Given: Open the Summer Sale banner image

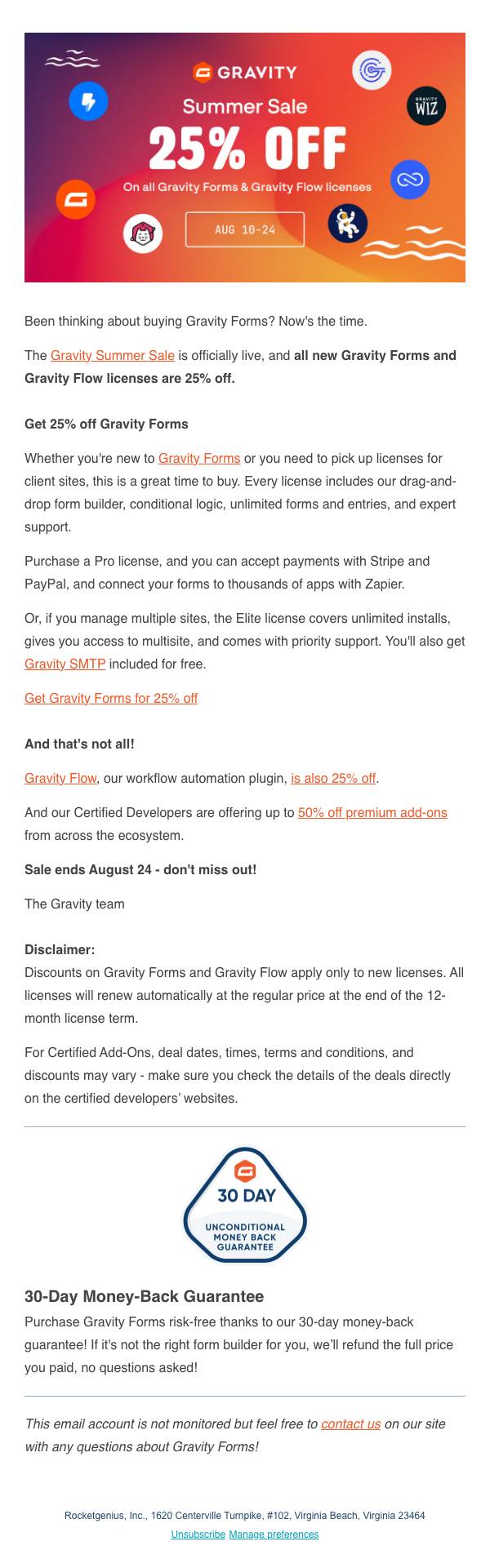Looking at the screenshot, I should (245, 158).
